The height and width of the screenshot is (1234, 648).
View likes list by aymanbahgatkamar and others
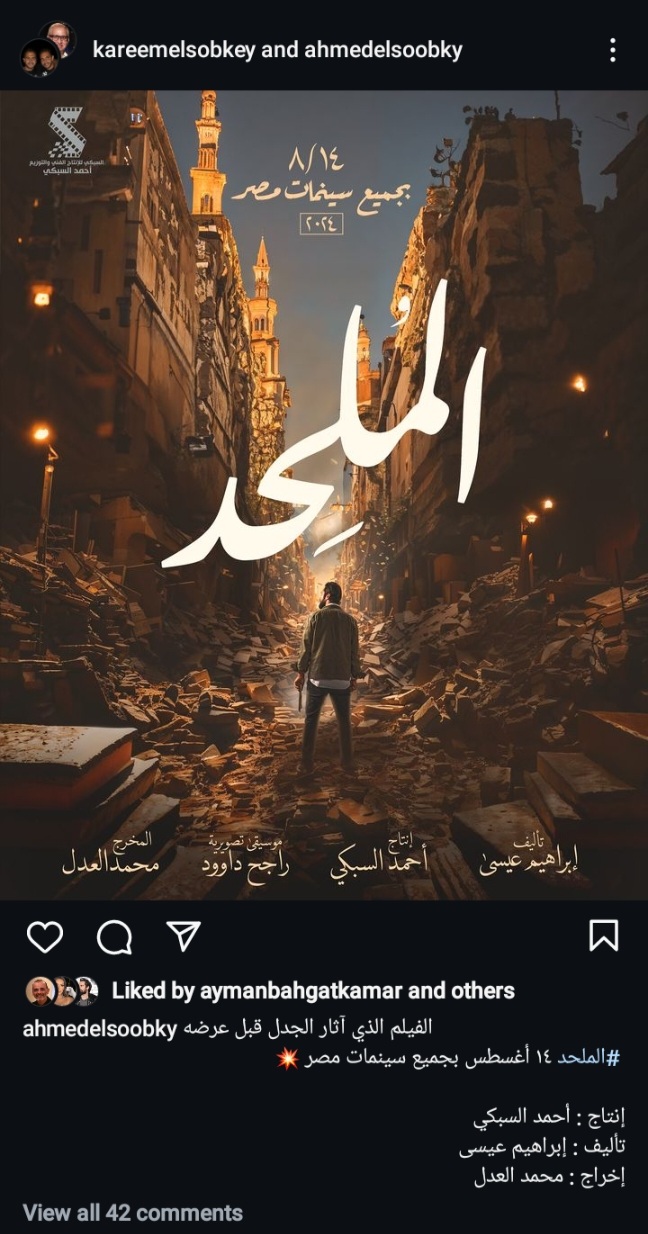(312, 991)
